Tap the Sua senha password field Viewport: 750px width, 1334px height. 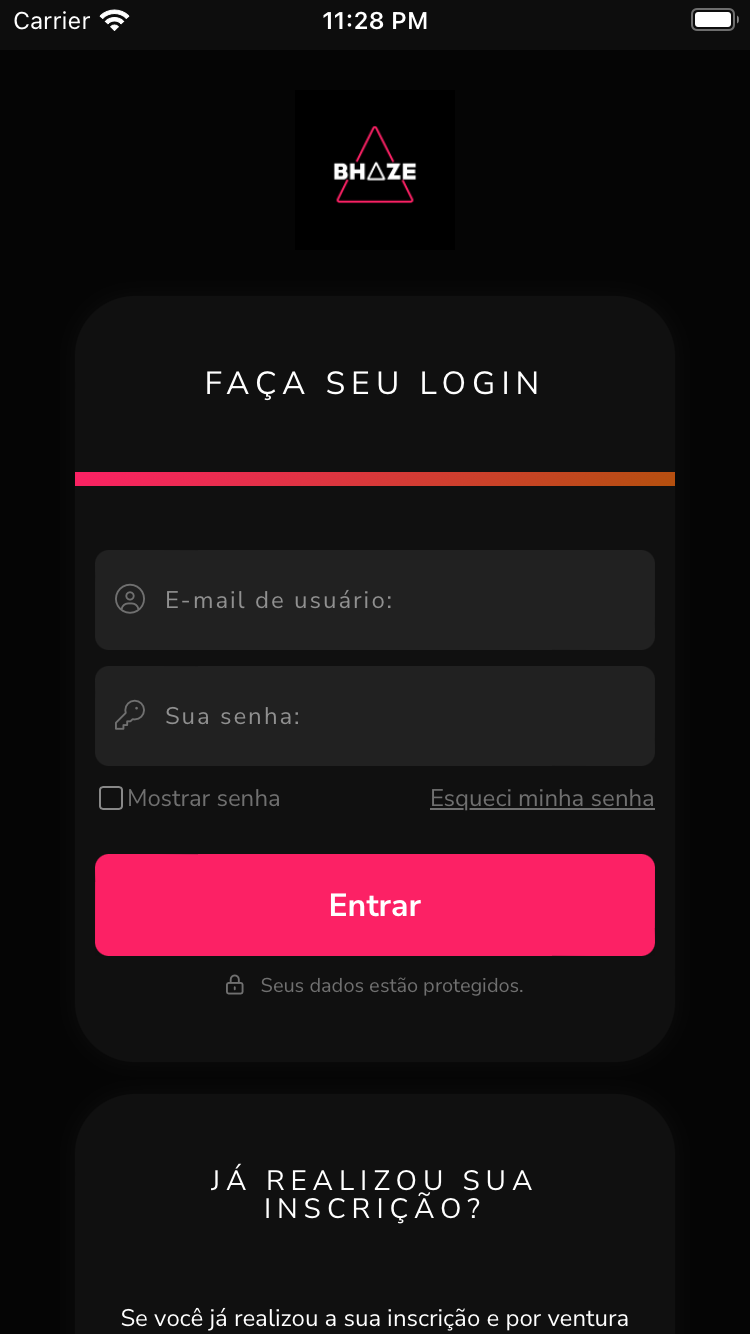(400, 716)
